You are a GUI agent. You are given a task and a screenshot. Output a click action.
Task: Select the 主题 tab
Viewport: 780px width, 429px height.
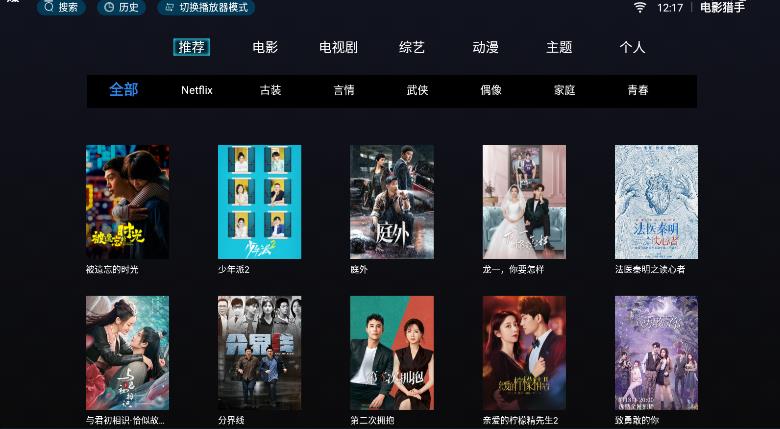(x=559, y=47)
